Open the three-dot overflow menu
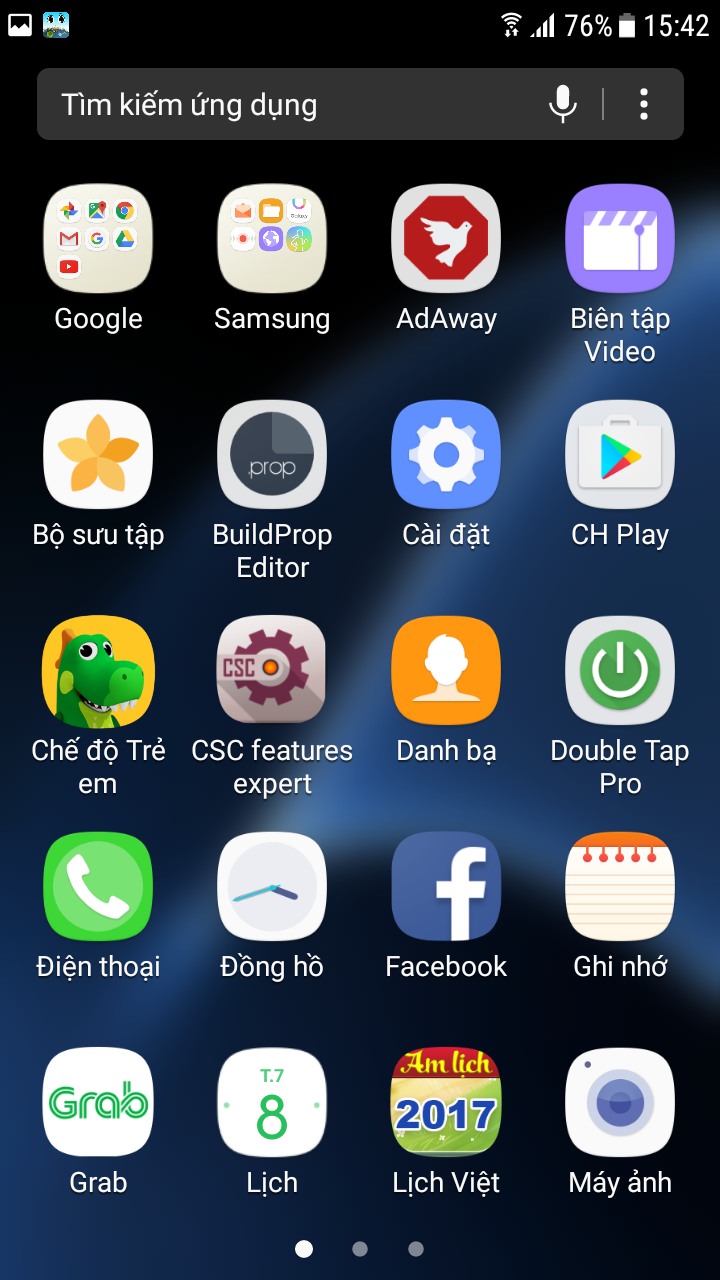The width and height of the screenshot is (720, 1280). point(644,104)
